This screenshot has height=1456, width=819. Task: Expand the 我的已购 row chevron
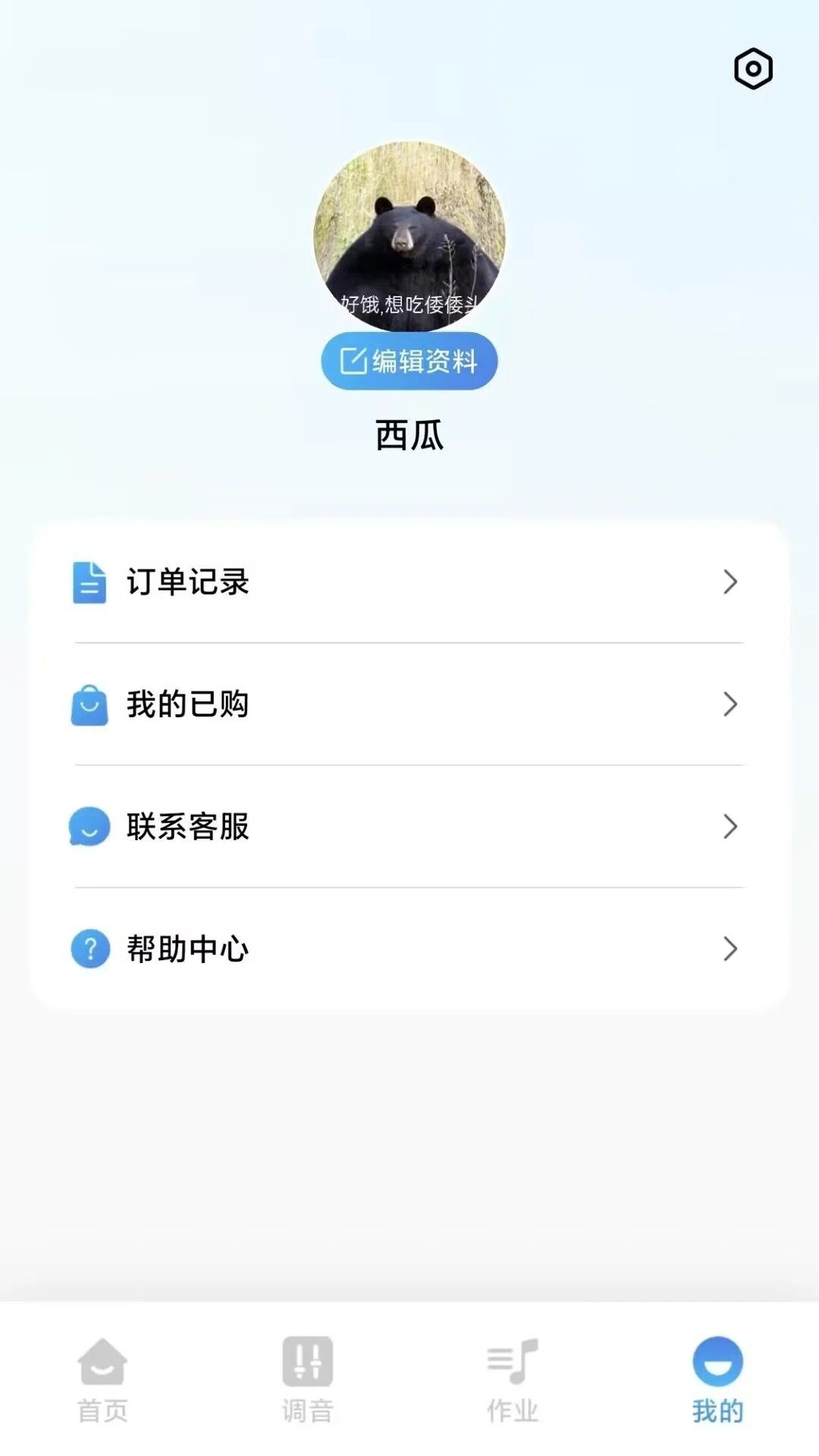pyautogui.click(x=731, y=704)
